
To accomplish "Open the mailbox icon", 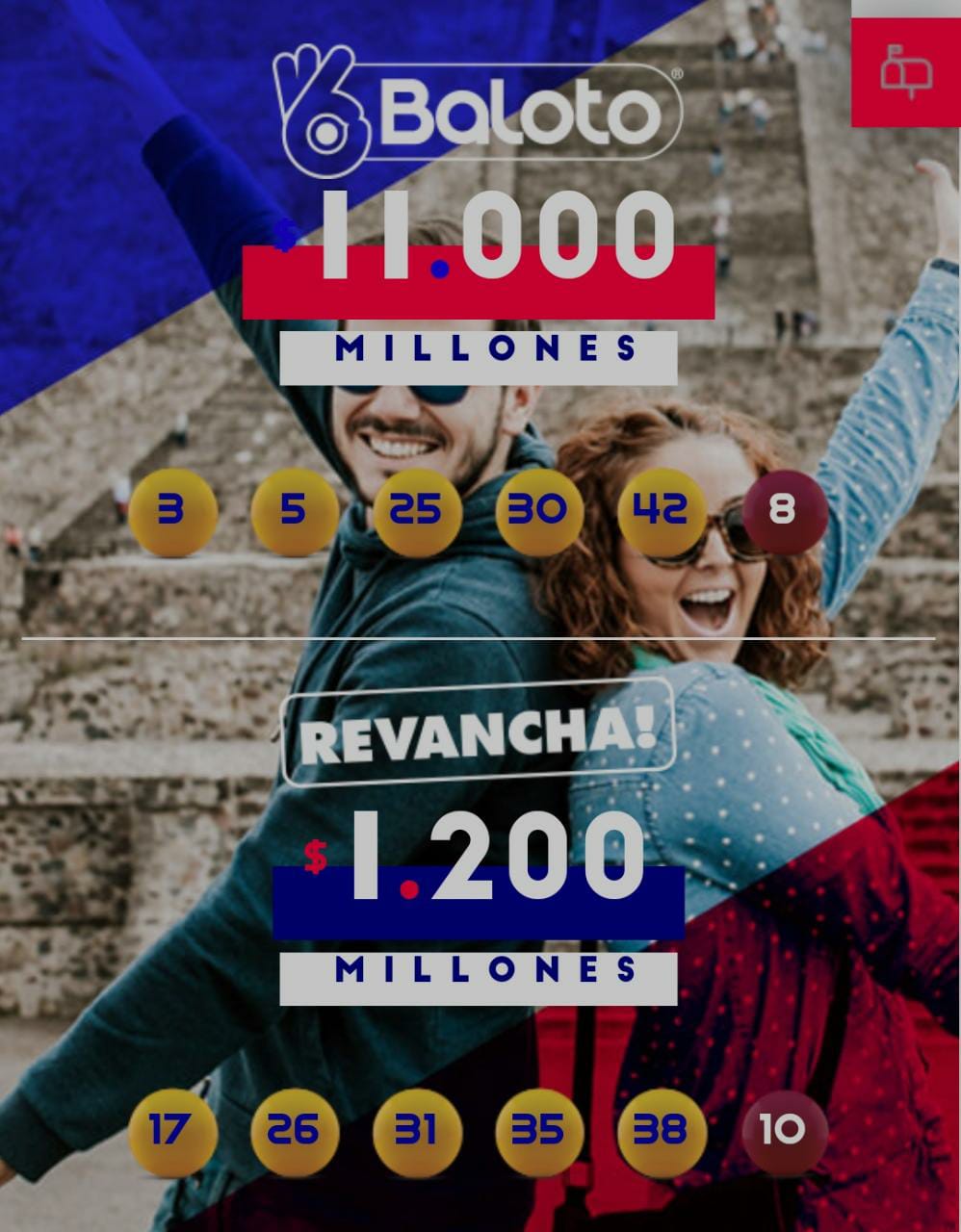I will (x=906, y=71).
